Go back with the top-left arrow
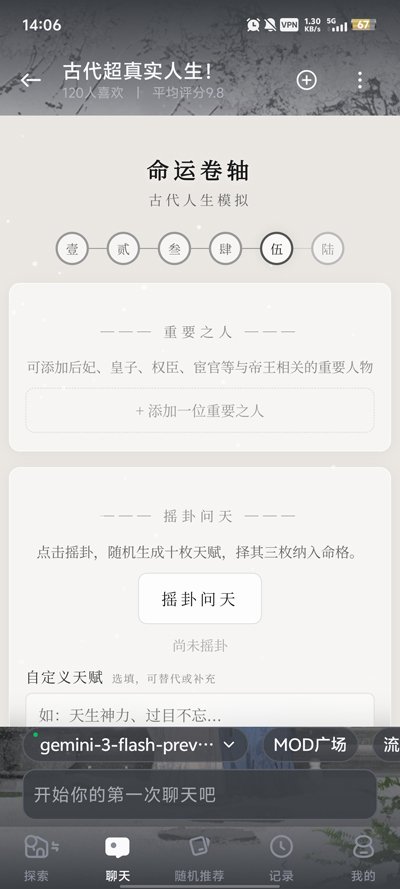This screenshot has height=889, width=400. pyautogui.click(x=31, y=81)
